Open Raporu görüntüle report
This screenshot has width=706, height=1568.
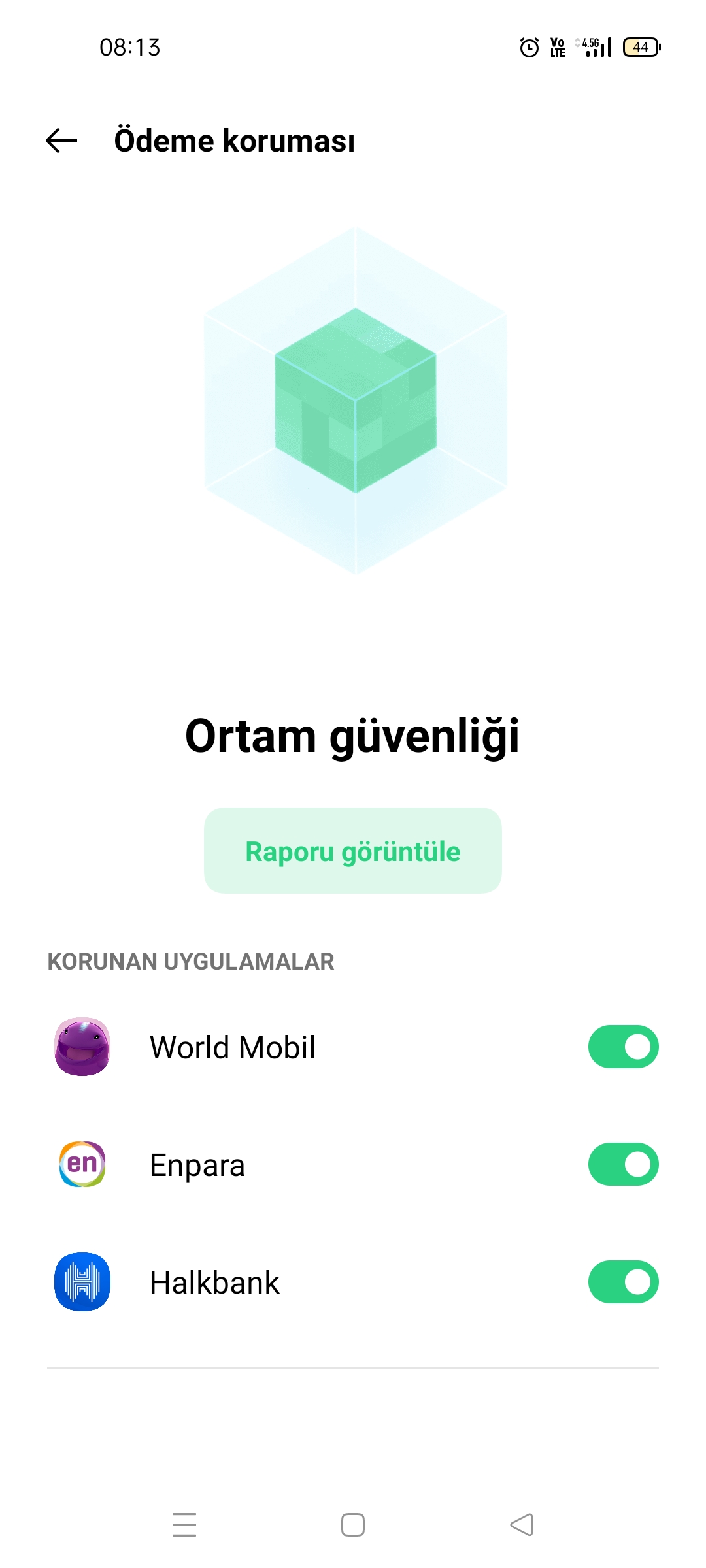[x=353, y=851]
